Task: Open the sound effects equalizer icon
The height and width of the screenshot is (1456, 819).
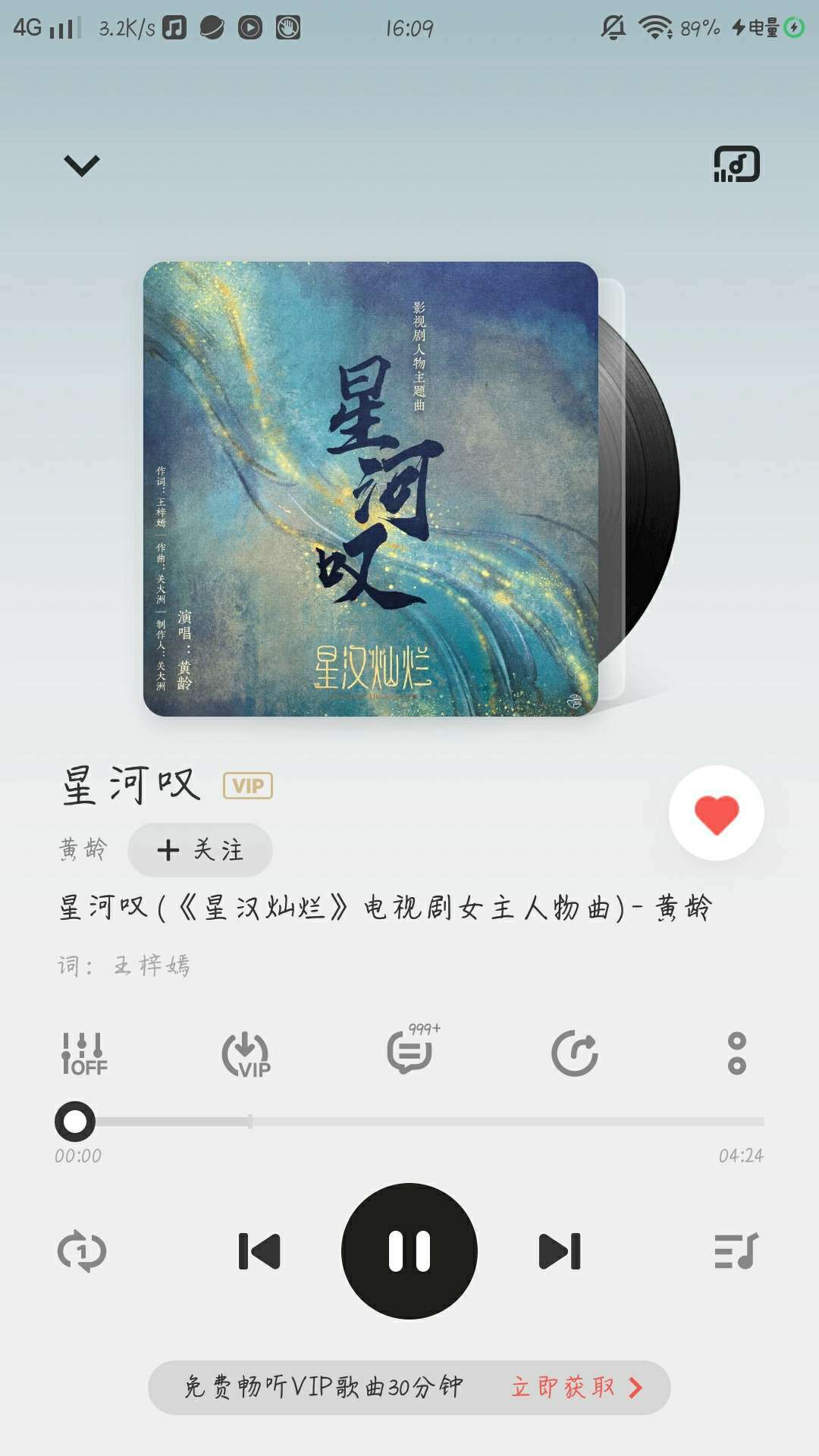Action: point(84,1053)
